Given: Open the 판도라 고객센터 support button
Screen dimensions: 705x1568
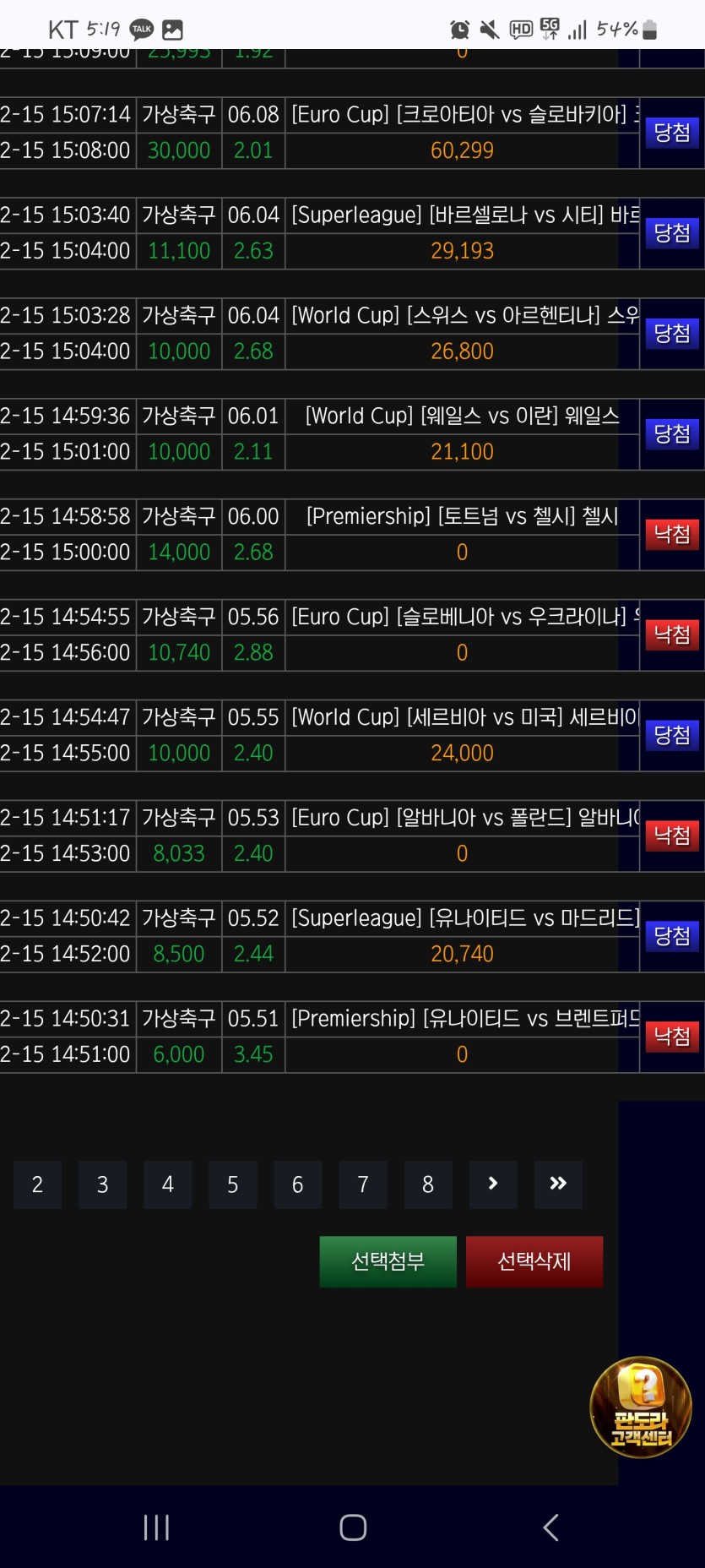Looking at the screenshot, I should point(640,1407).
